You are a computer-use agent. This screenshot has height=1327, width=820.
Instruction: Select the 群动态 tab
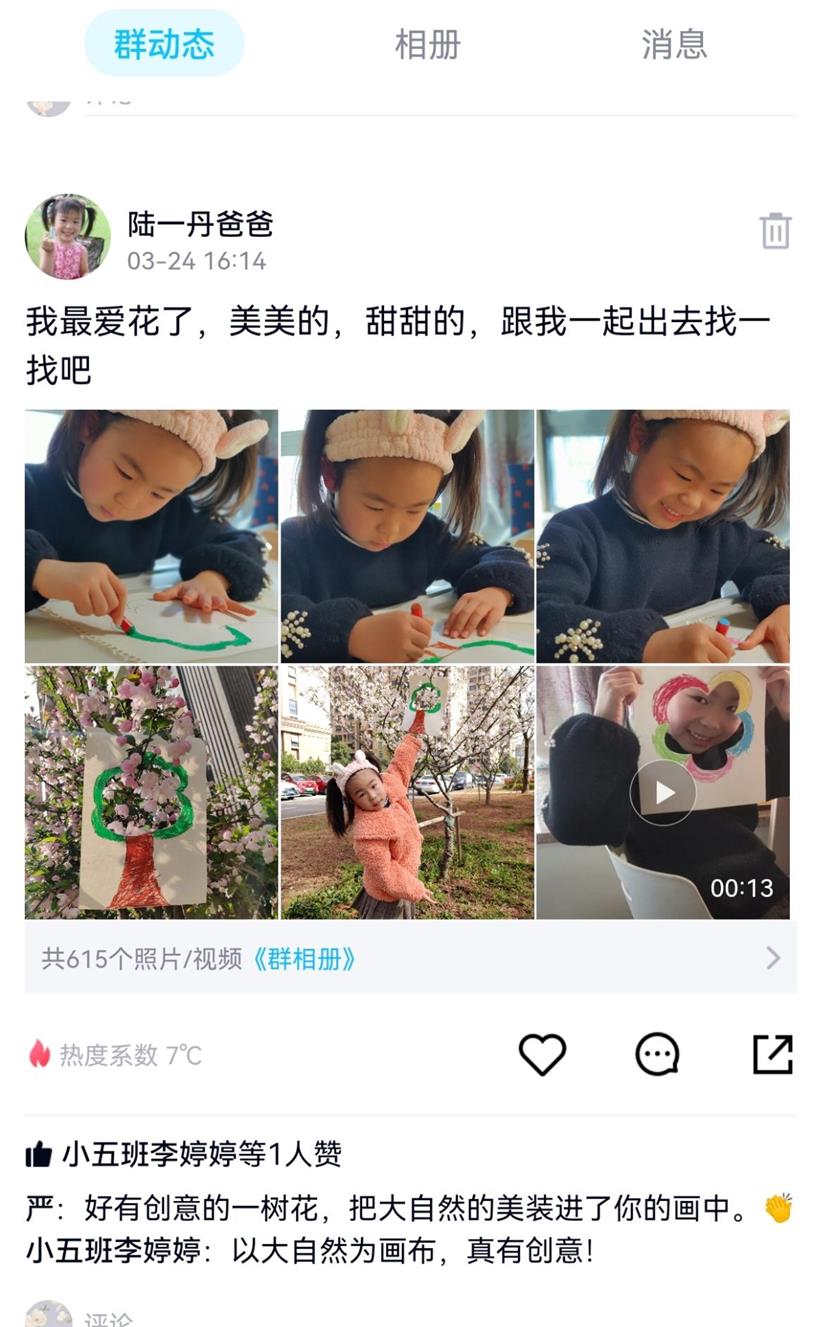pos(164,44)
